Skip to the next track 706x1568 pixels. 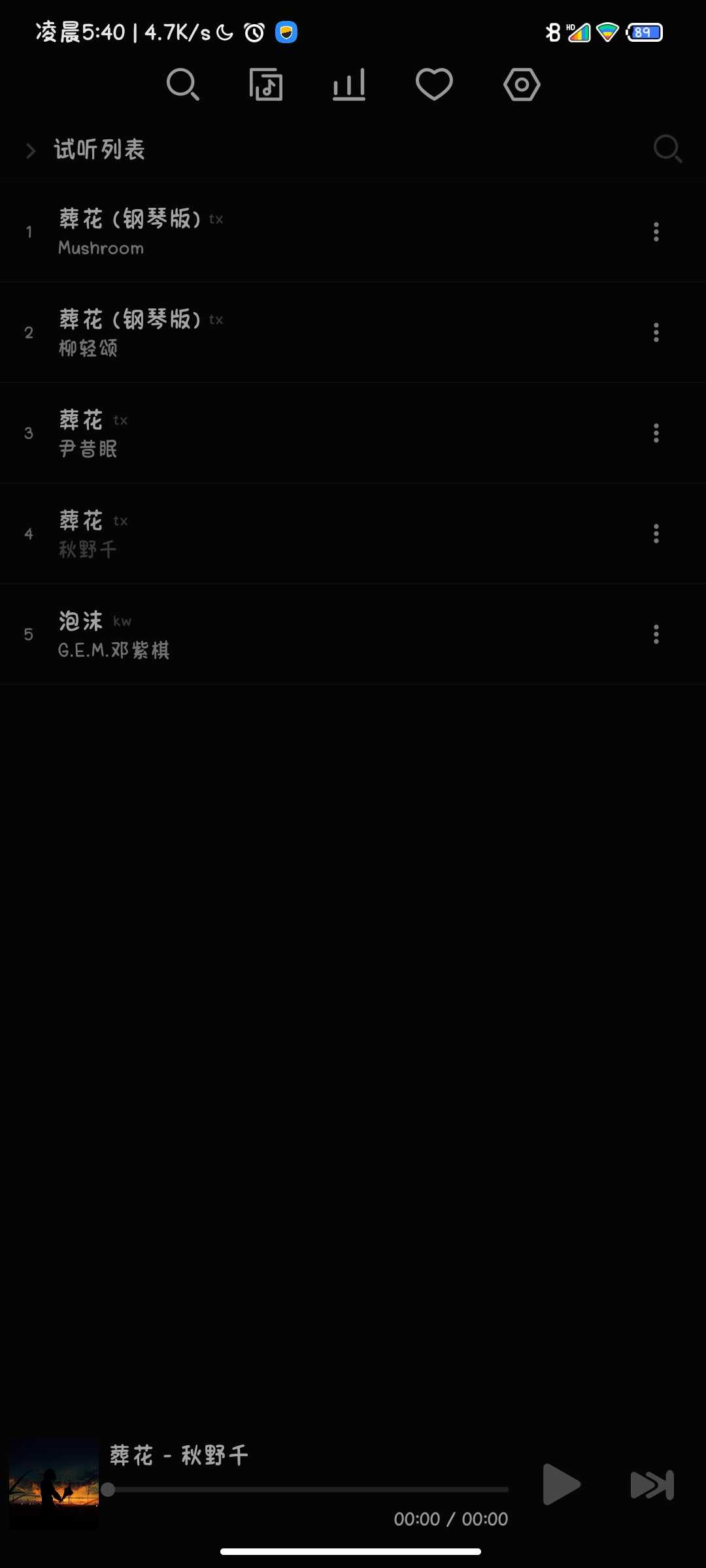[652, 1484]
